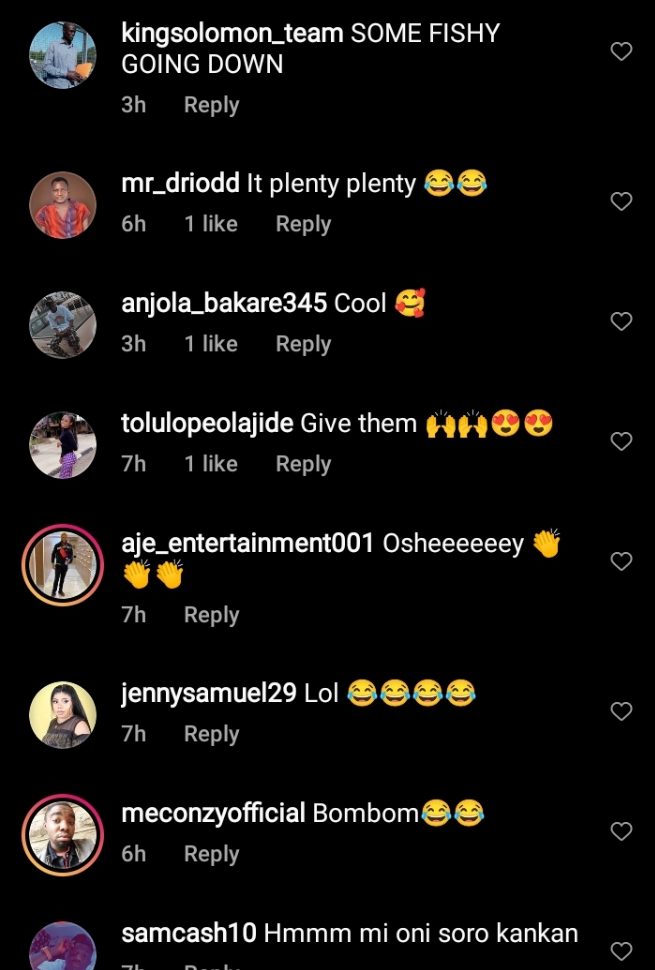Image resolution: width=655 pixels, height=970 pixels.
Task: Like meconzyofficial's Bombom comment
Action: (621, 831)
